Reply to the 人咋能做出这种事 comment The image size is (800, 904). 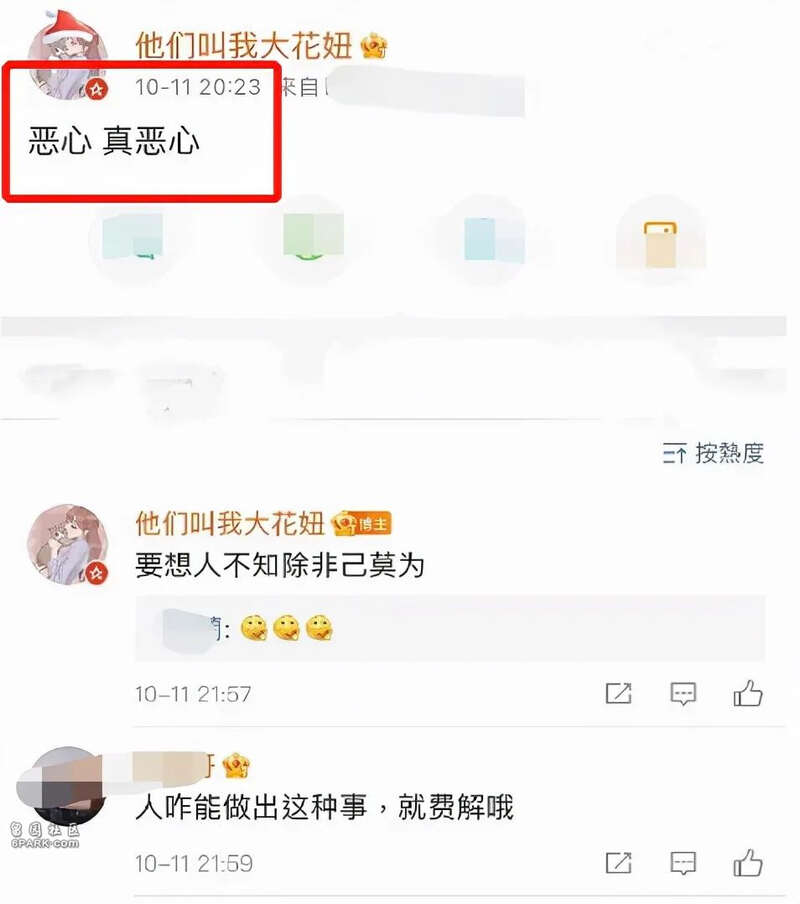(x=683, y=862)
